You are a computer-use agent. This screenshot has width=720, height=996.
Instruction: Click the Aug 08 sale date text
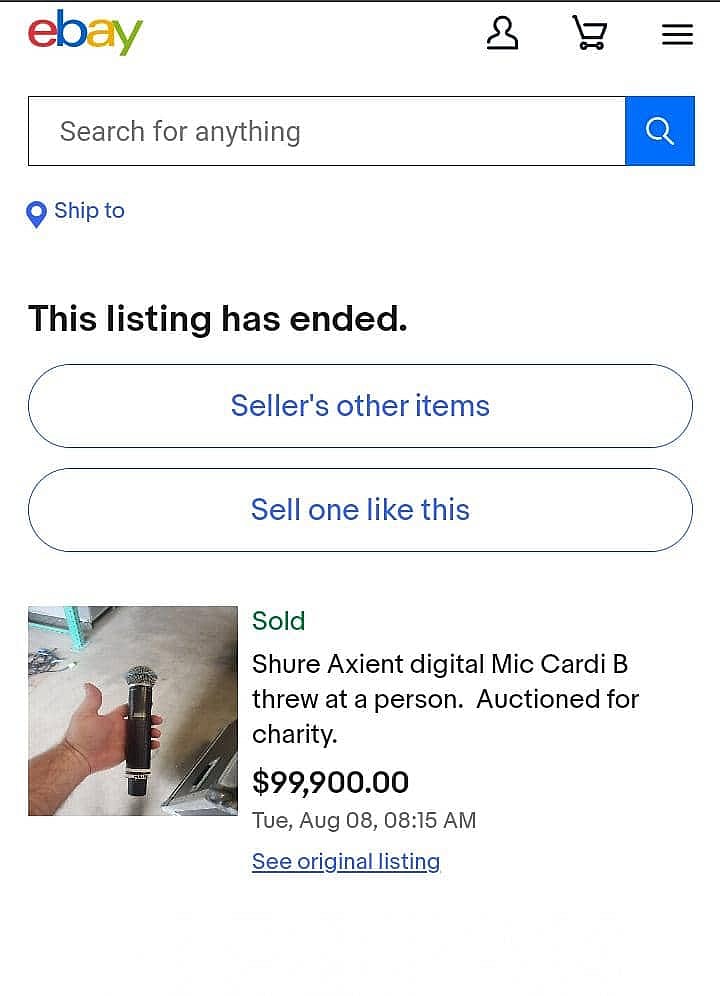coord(365,820)
